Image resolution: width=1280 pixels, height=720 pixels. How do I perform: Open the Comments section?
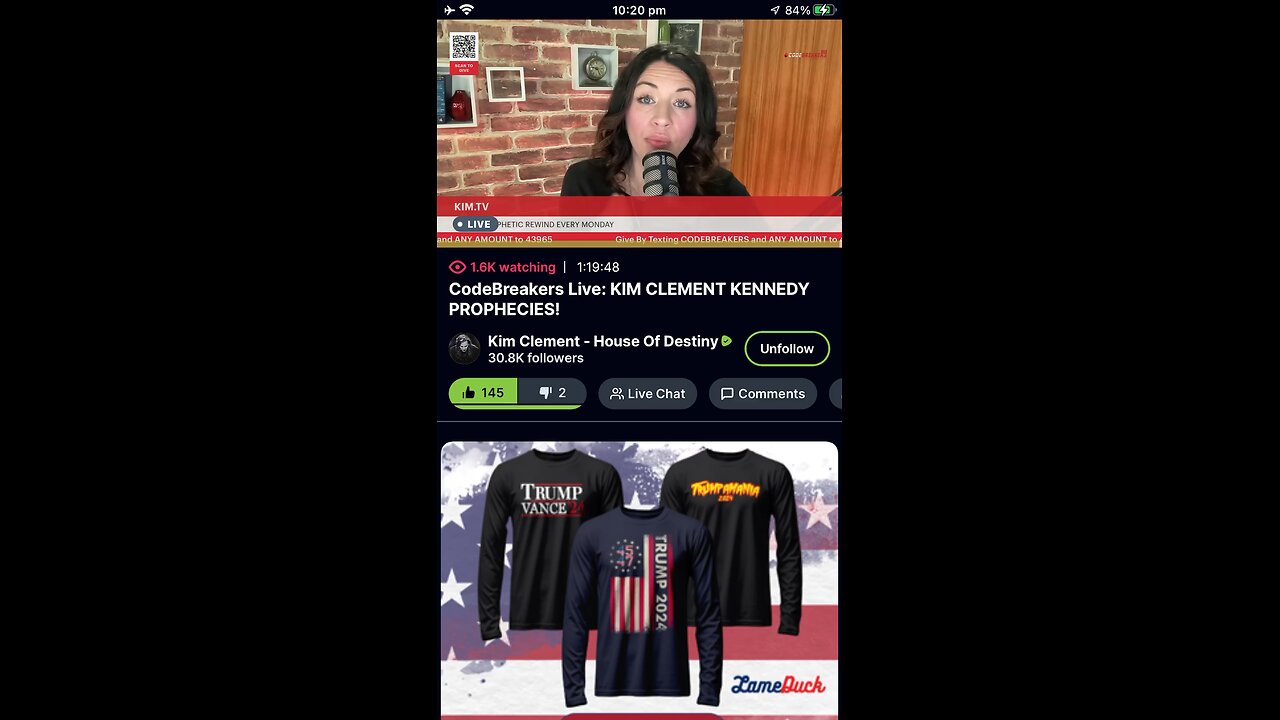[763, 394]
